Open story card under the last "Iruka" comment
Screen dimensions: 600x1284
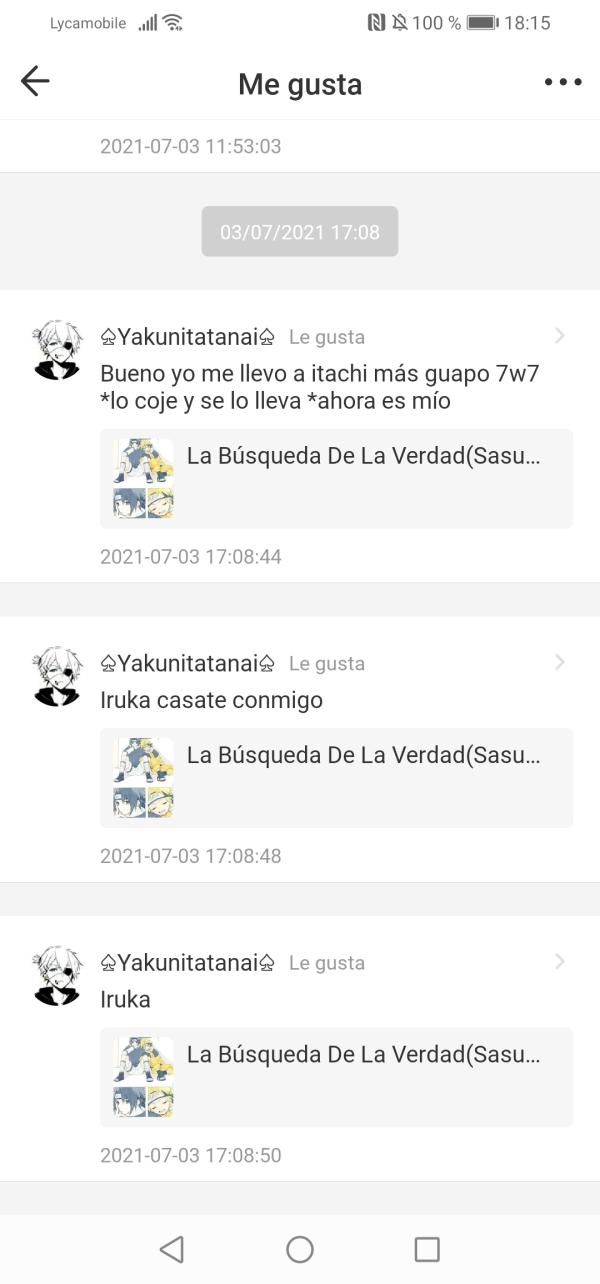(x=336, y=1077)
